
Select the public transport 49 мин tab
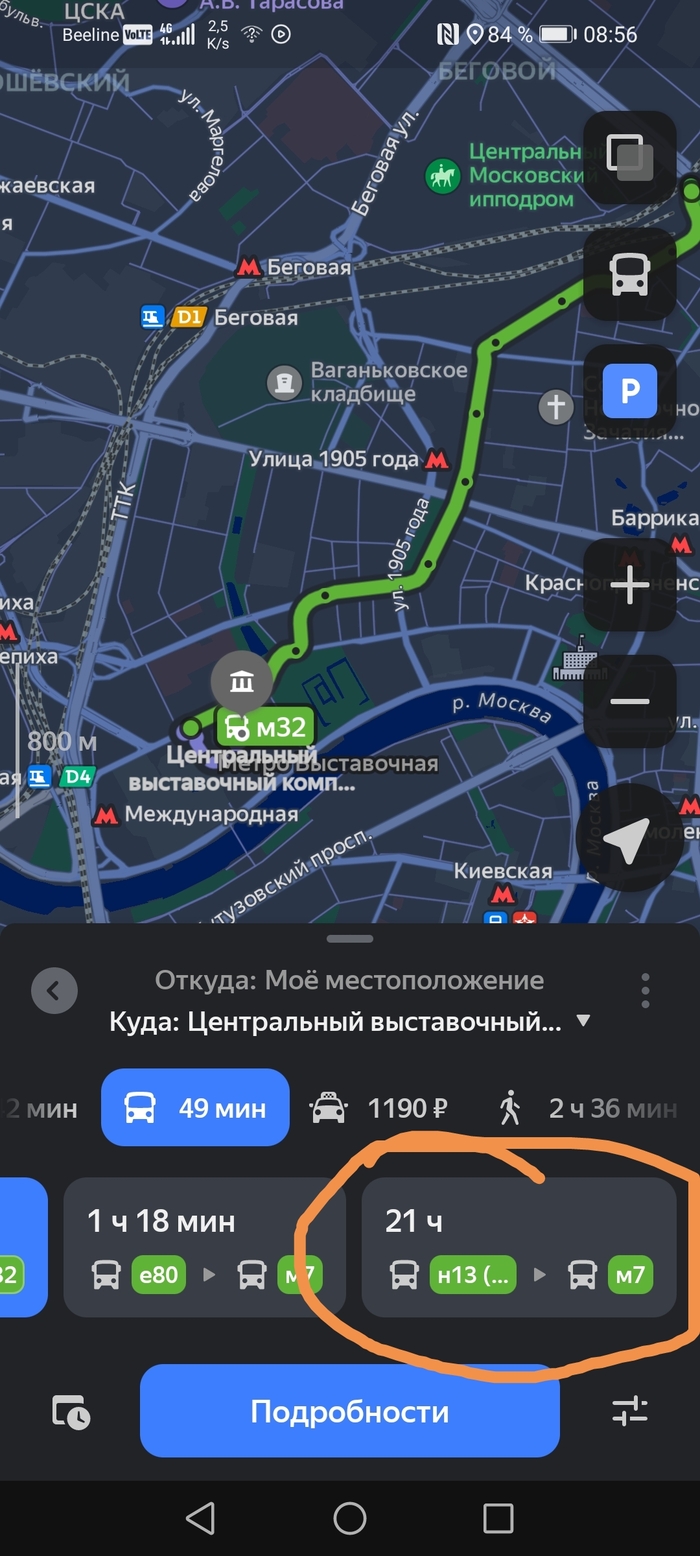click(195, 1108)
